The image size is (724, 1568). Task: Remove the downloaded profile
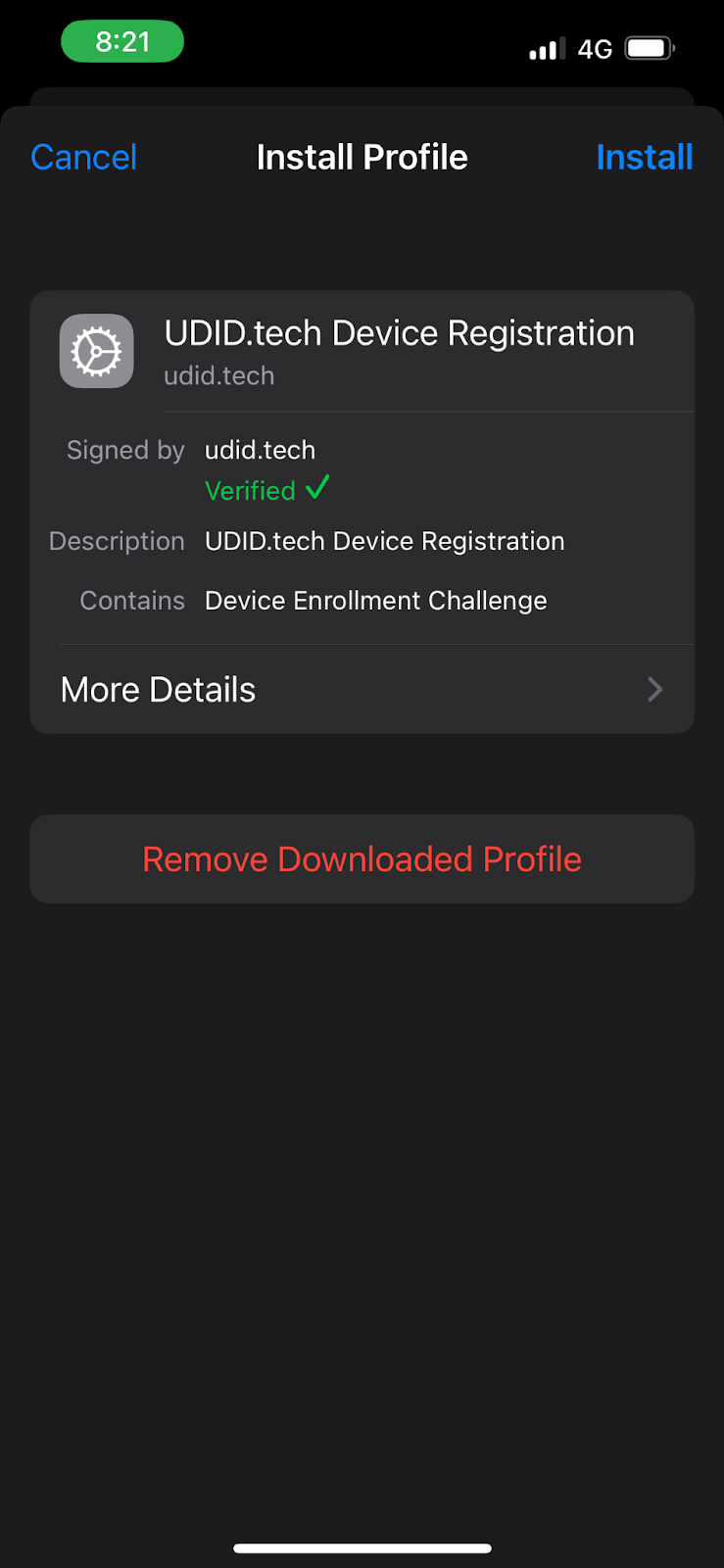coord(362,858)
